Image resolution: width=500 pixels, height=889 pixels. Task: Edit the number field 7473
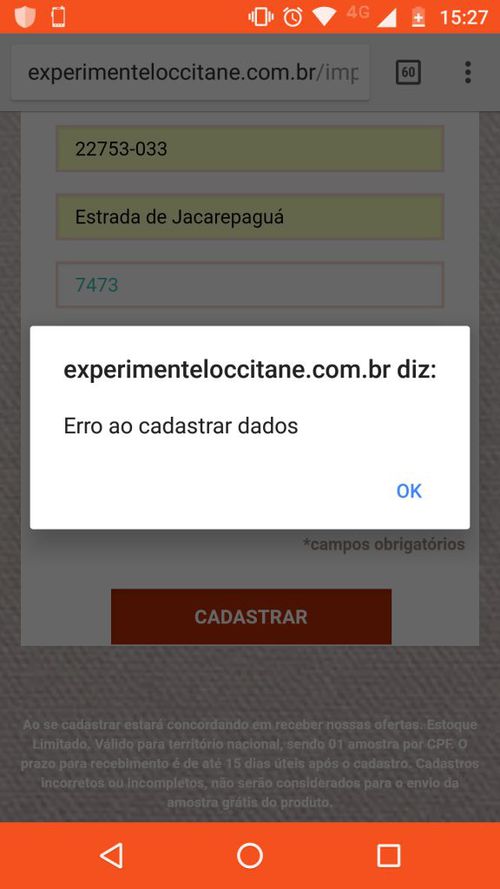(x=249, y=285)
